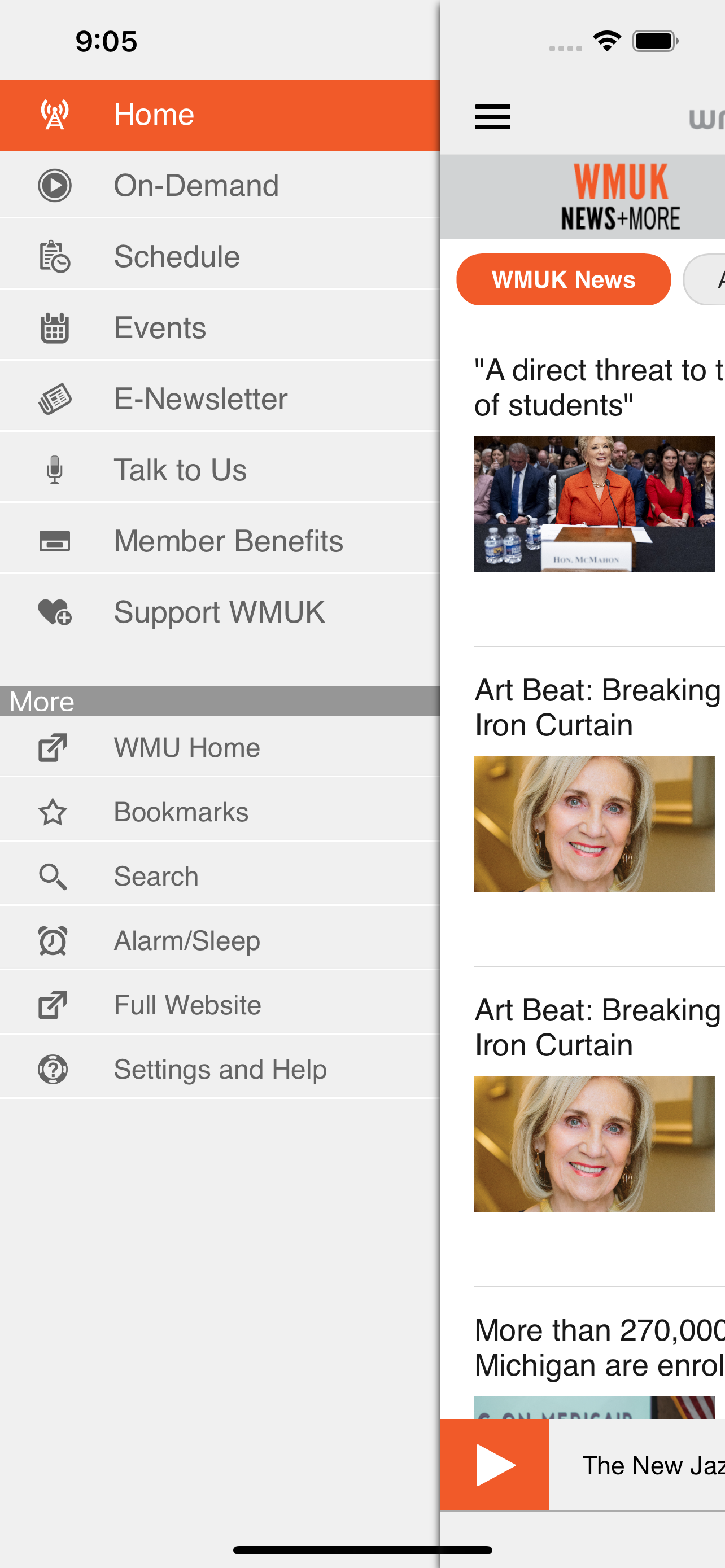Open Settings and Help
The width and height of the screenshot is (725, 1568).
click(220, 1070)
